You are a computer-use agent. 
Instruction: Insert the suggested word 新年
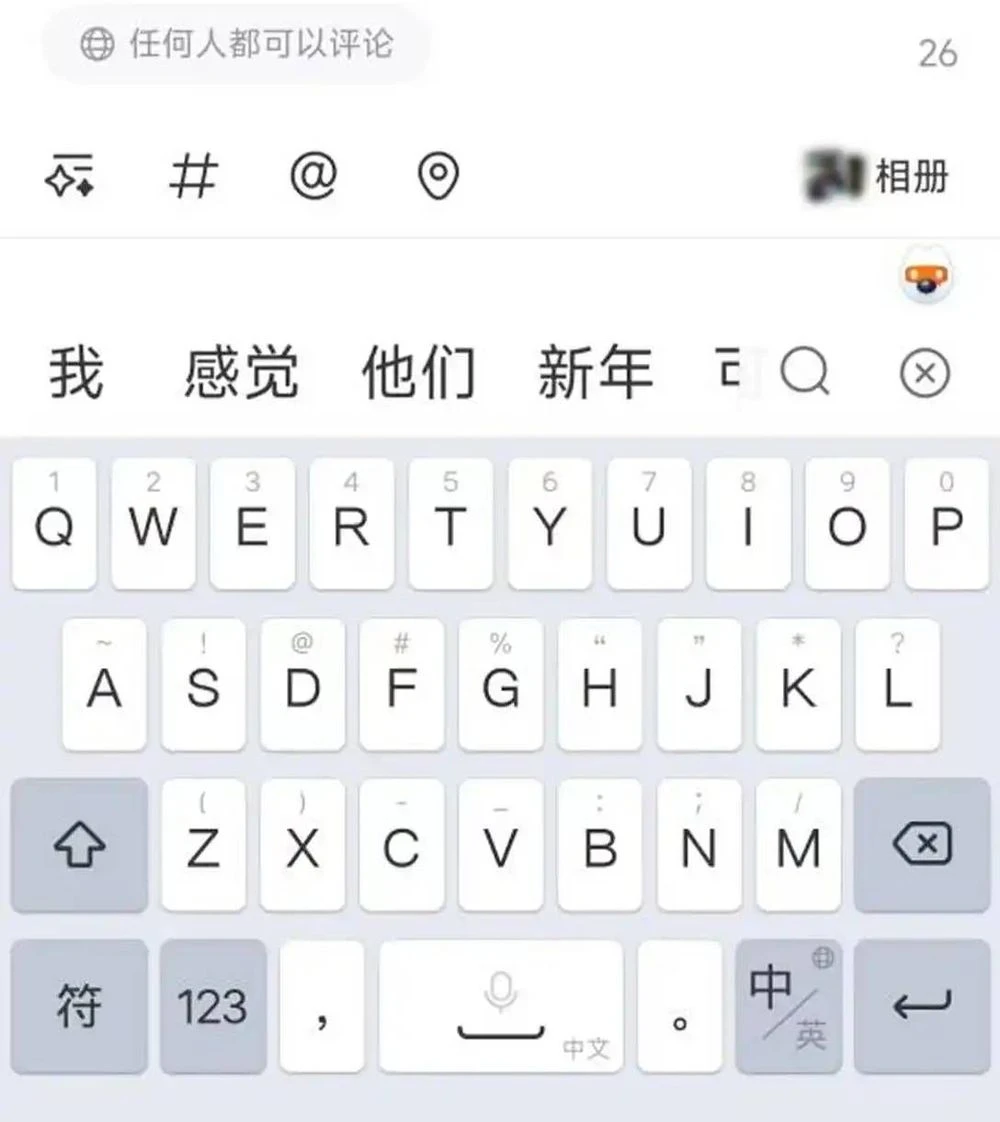pos(595,374)
